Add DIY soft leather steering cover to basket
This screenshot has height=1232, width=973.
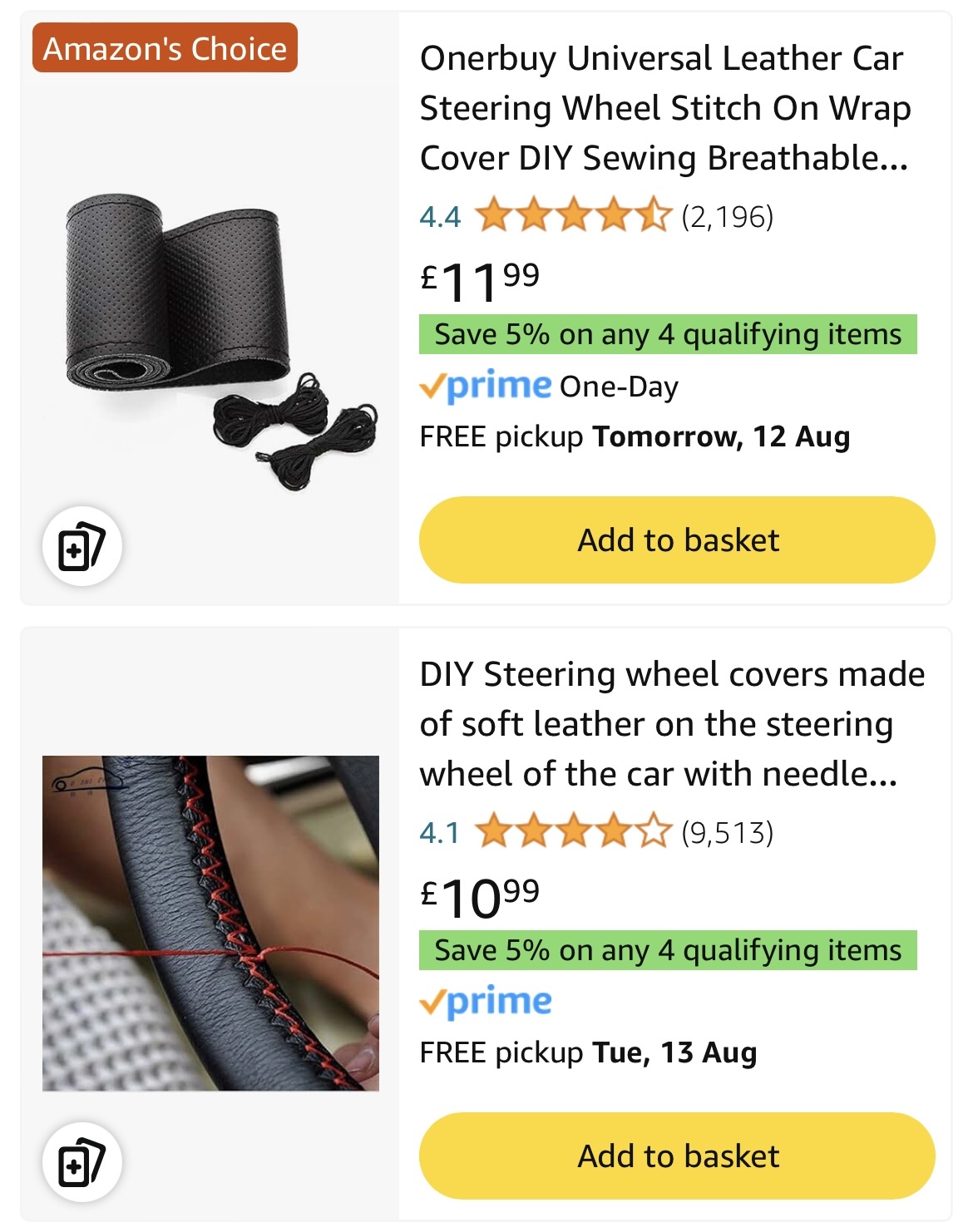pyautogui.click(x=677, y=1156)
